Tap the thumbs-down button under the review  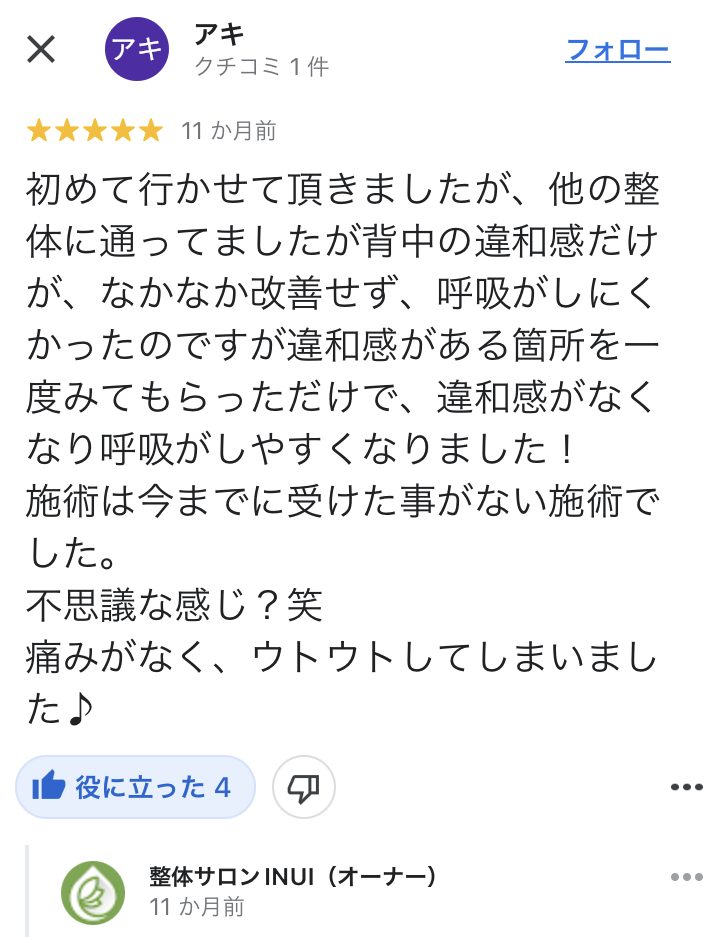303,787
